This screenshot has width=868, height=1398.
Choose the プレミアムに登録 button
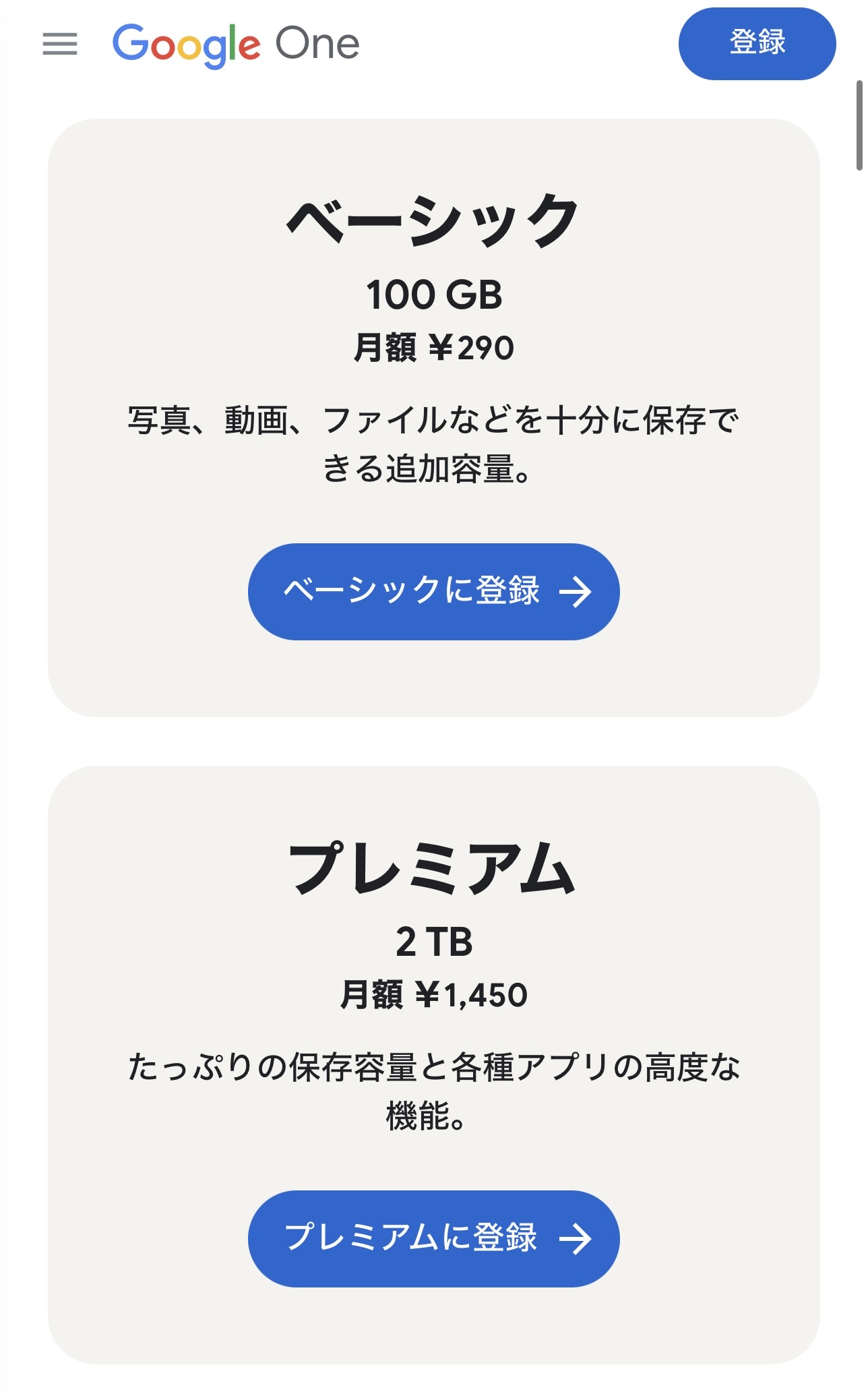point(433,1238)
